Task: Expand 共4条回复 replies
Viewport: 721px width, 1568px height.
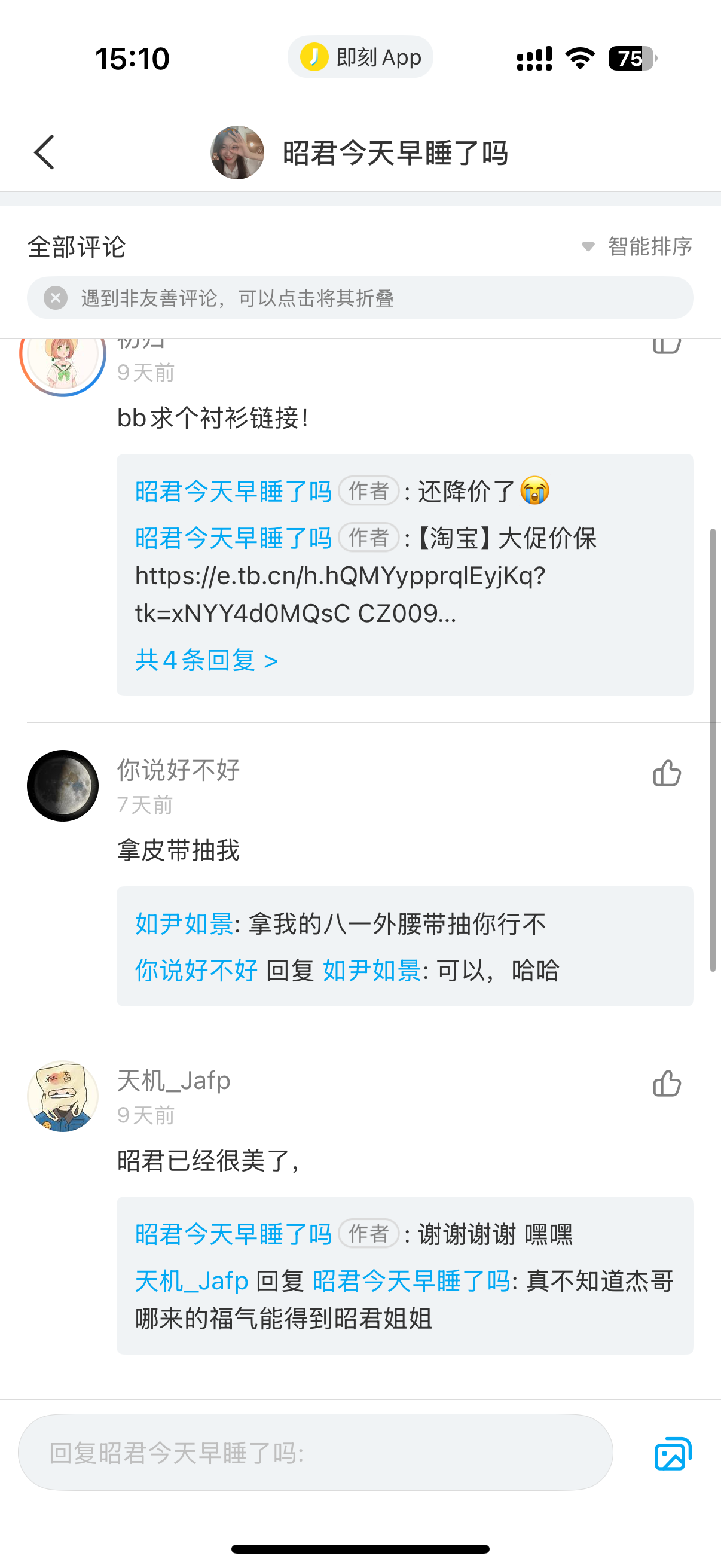Action: [x=207, y=660]
